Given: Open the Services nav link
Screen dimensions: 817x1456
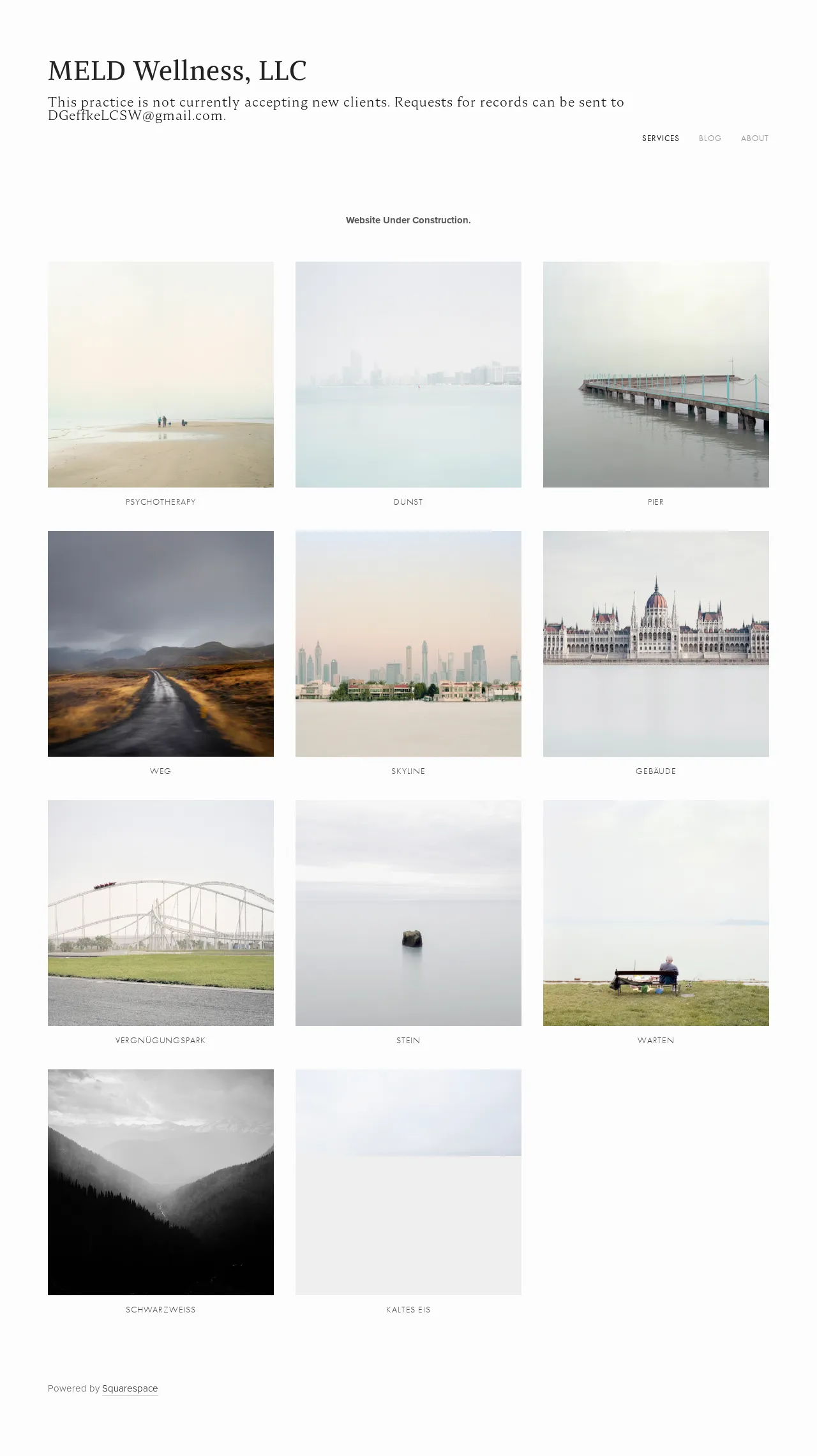Looking at the screenshot, I should tap(660, 138).
